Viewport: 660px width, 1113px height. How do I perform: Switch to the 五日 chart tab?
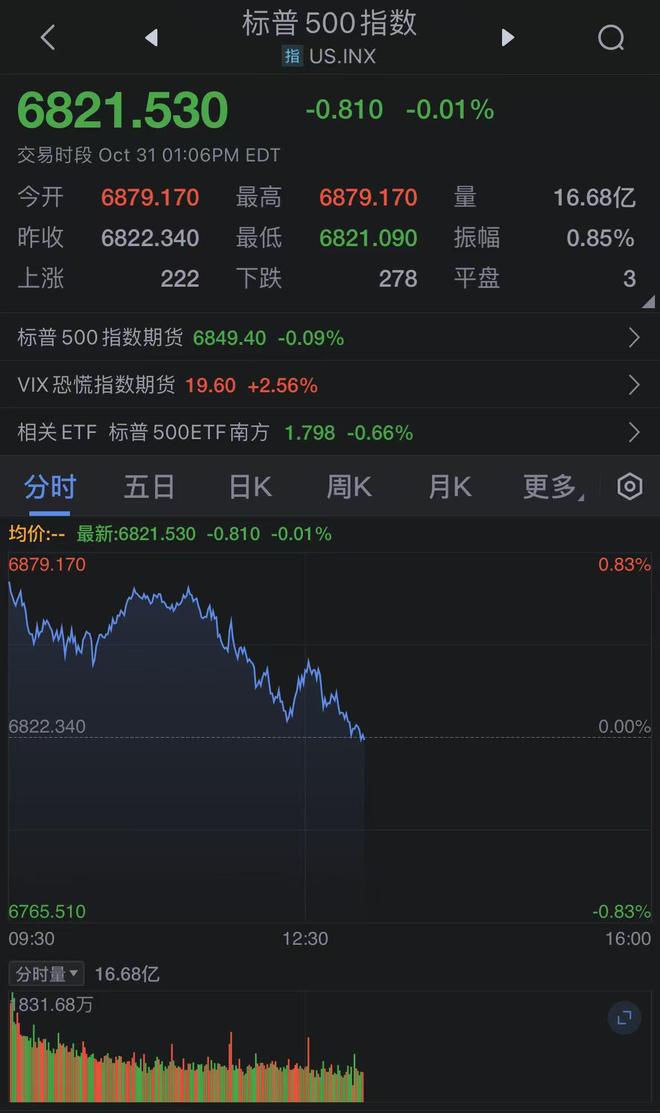pos(149,487)
